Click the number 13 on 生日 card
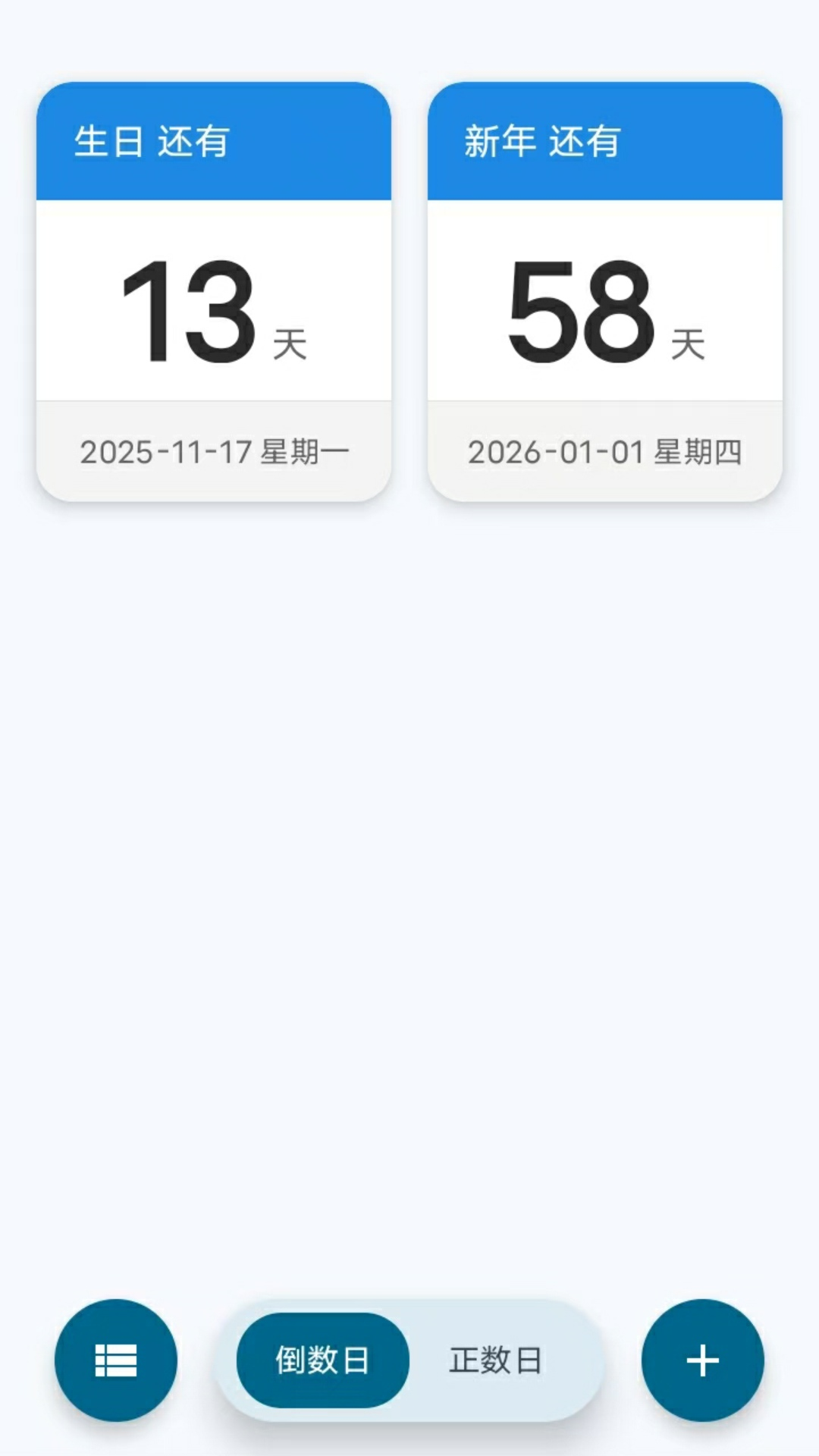819x1456 pixels. (x=190, y=311)
